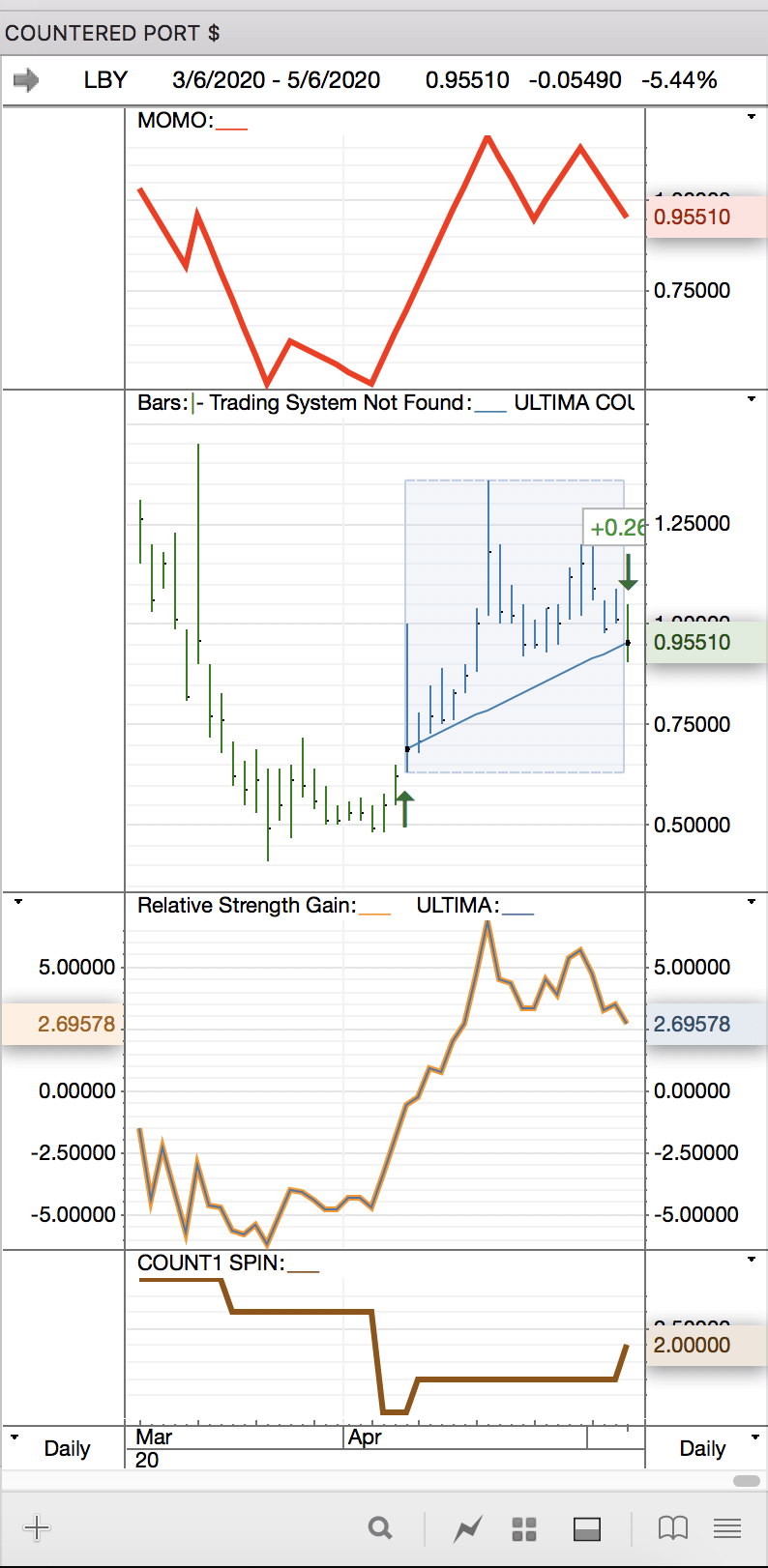
Task: Tap the arrow icon beside the LBY symbol
Action: pos(26,80)
